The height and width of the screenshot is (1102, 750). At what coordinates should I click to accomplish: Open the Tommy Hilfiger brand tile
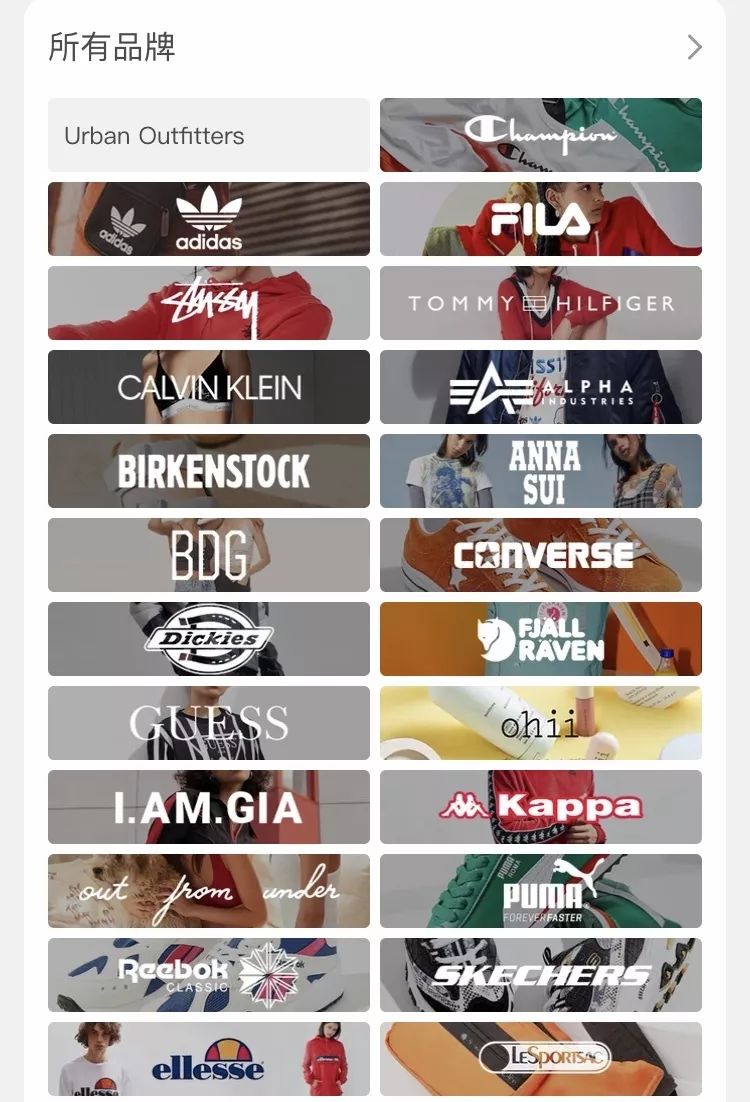[x=540, y=303]
